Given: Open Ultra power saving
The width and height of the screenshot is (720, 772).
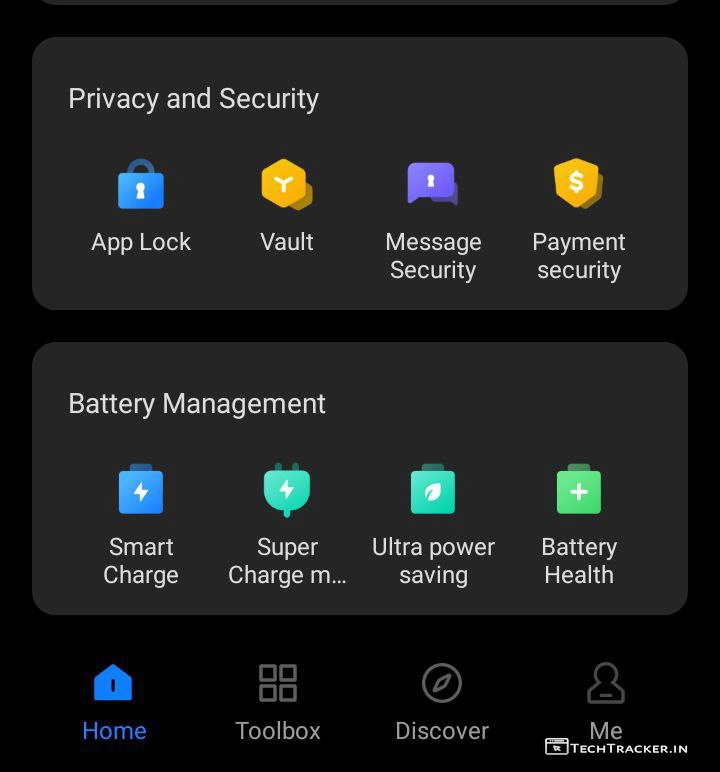Looking at the screenshot, I should point(433,491).
